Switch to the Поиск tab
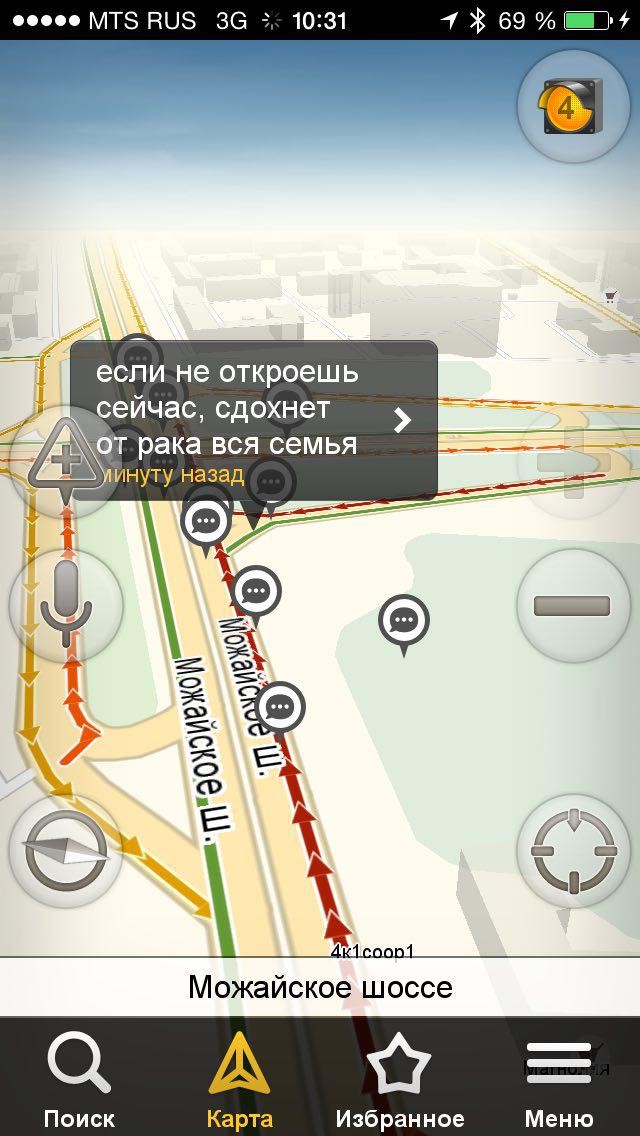The height and width of the screenshot is (1136, 640). 79,1080
